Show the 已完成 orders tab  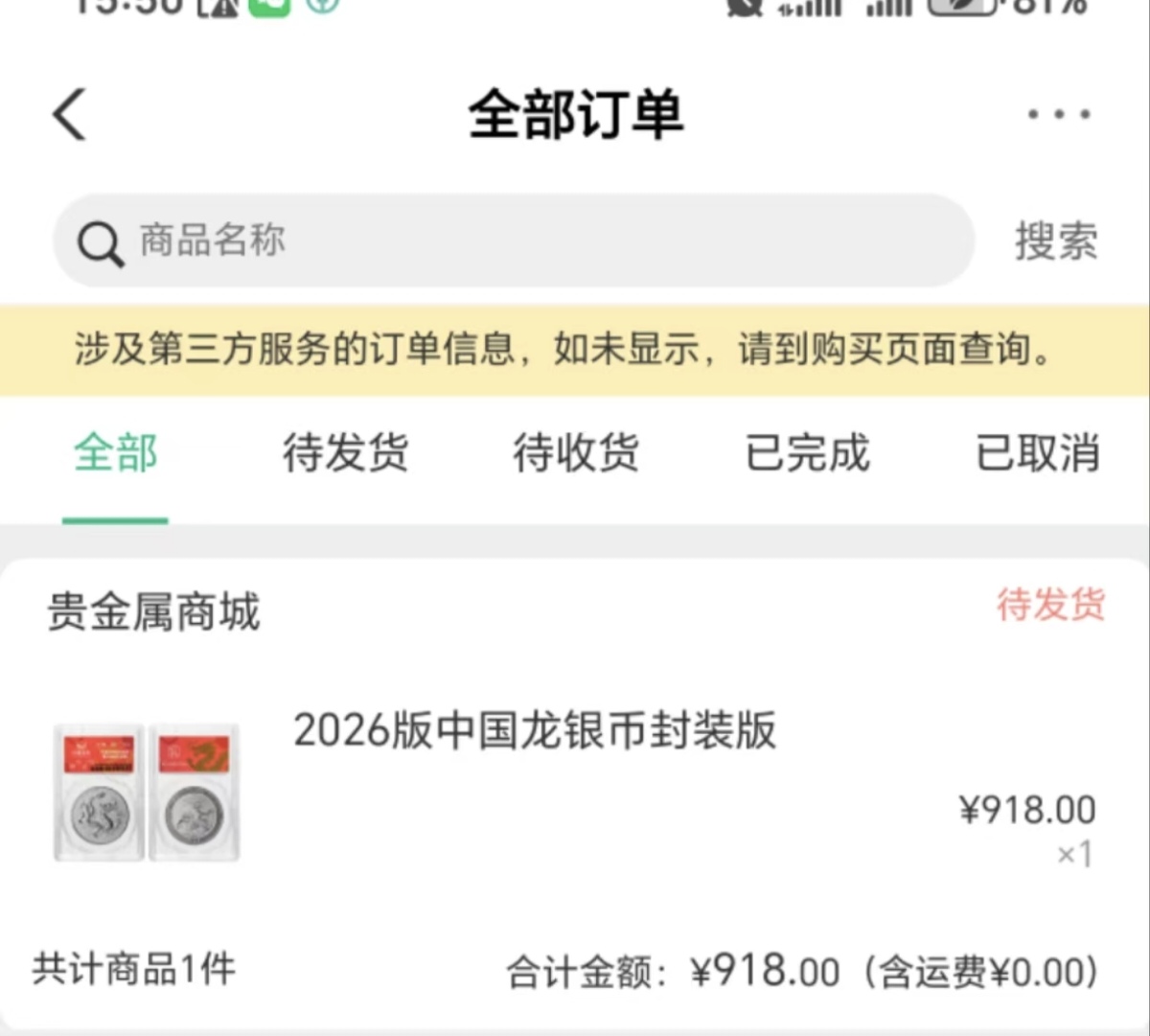point(807,453)
